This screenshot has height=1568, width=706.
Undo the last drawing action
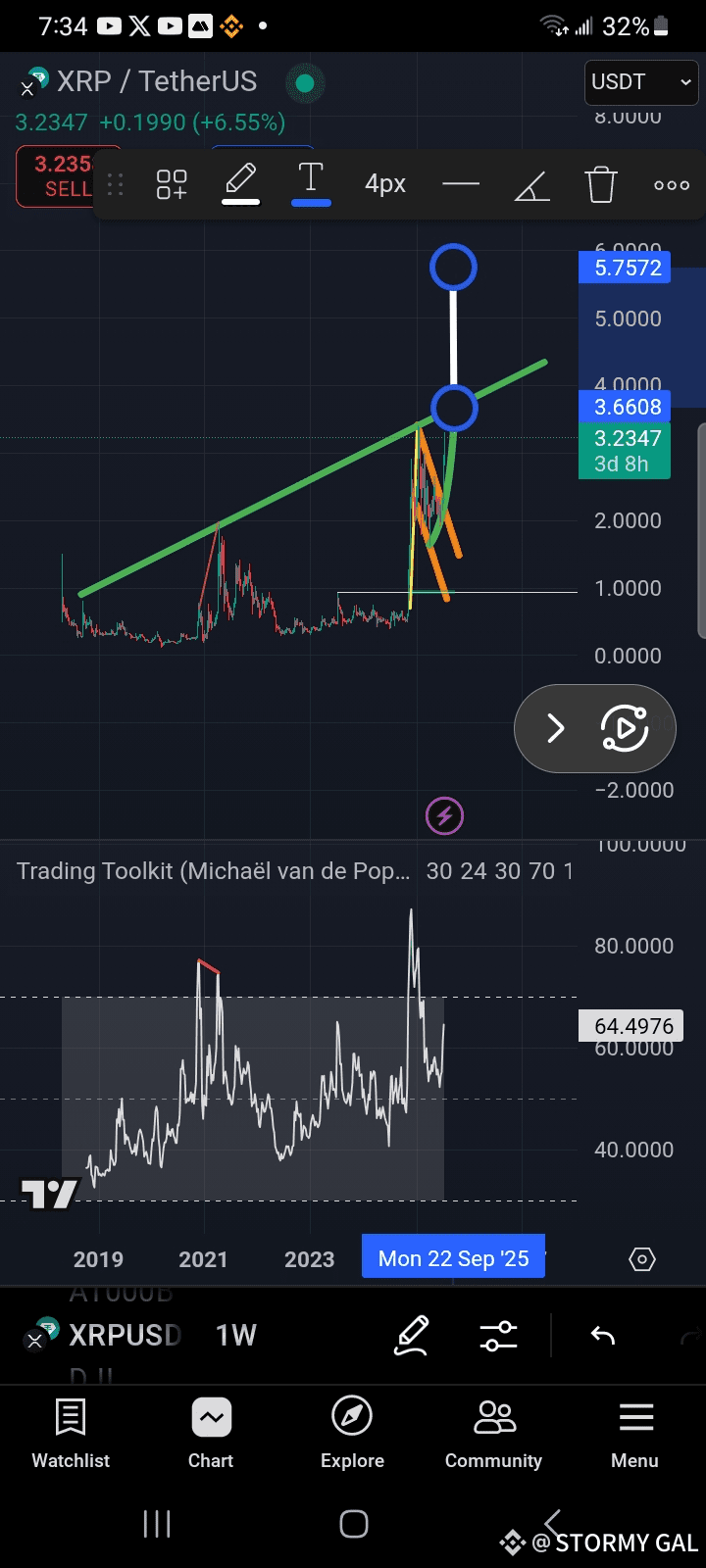pos(602,1336)
